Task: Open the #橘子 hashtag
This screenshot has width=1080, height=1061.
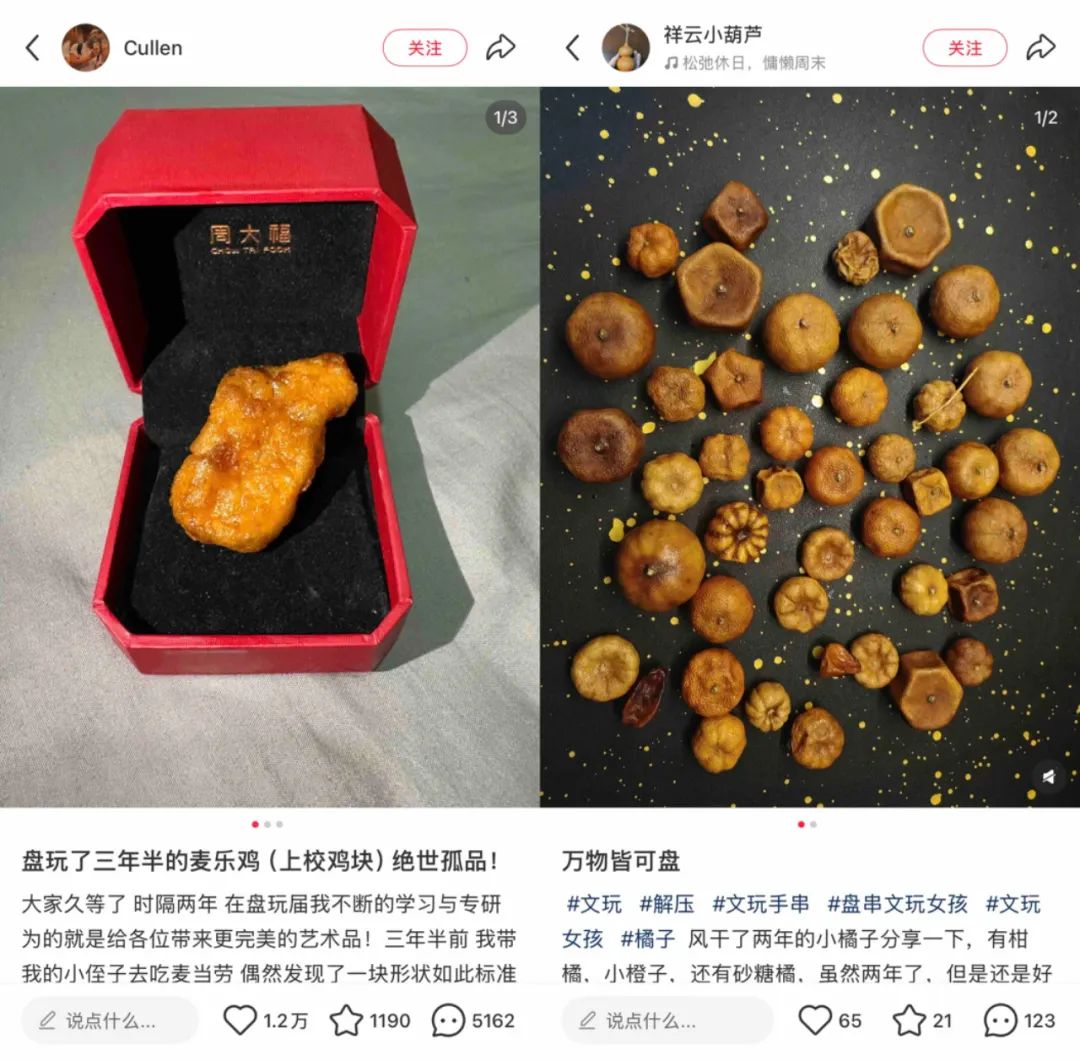Action: [x=647, y=939]
